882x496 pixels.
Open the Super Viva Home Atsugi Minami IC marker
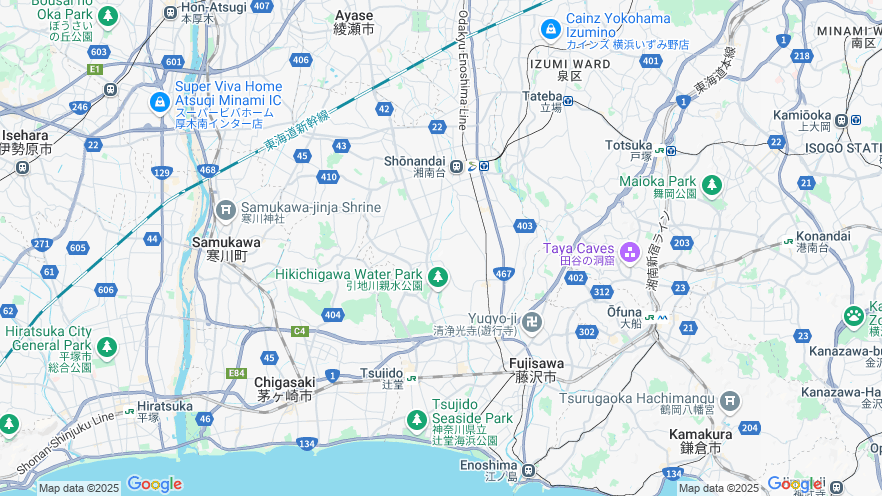[159, 102]
